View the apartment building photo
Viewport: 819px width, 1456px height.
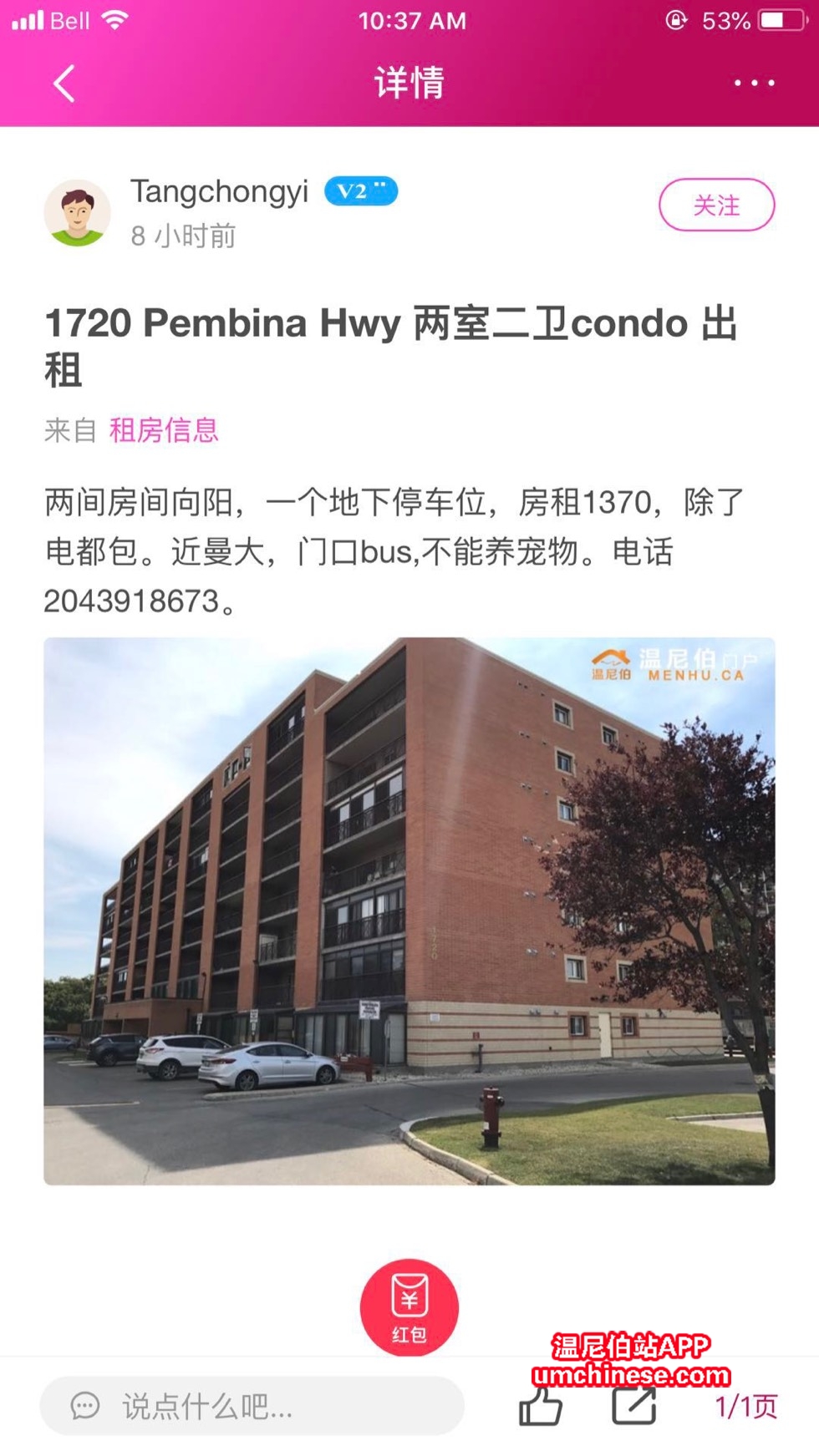coord(409,911)
